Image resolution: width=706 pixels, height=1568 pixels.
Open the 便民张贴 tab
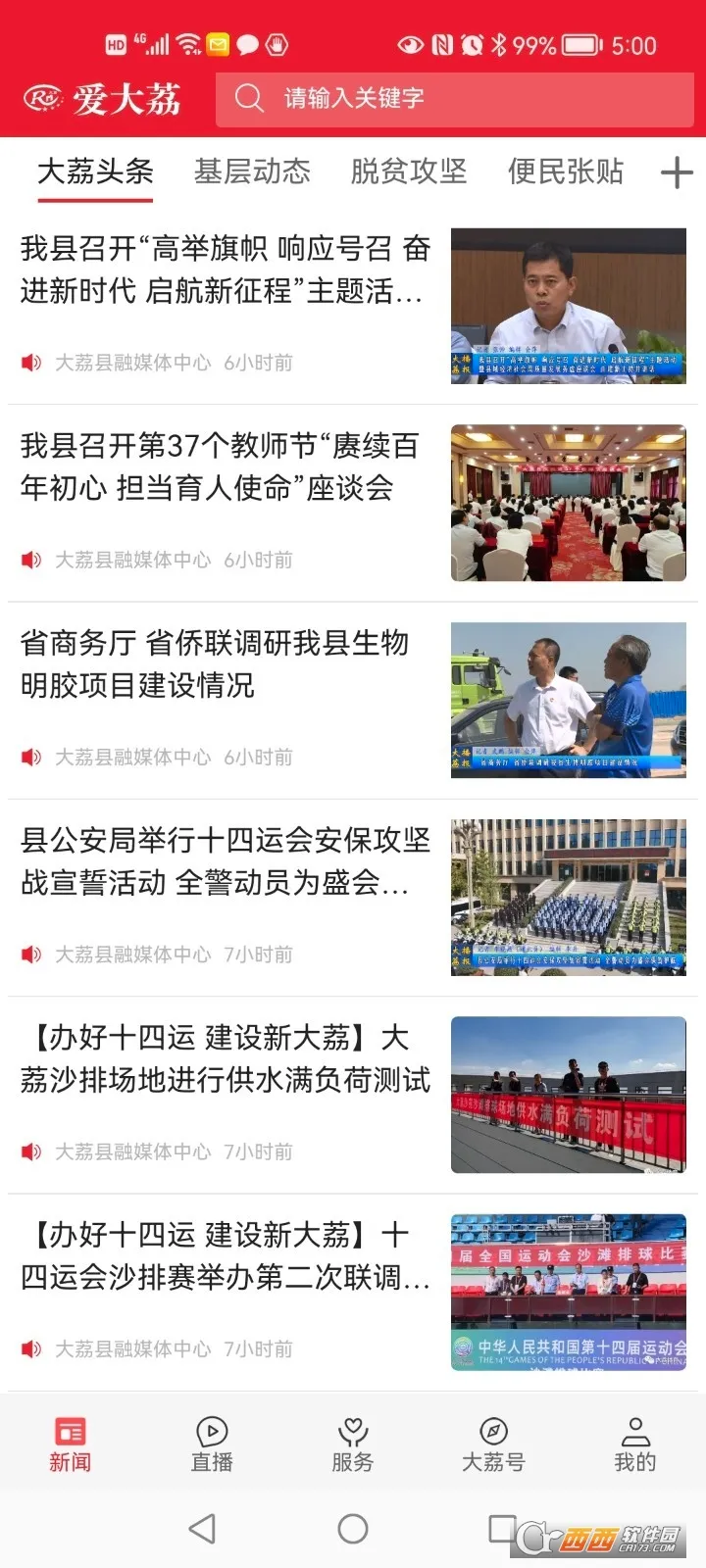(566, 171)
